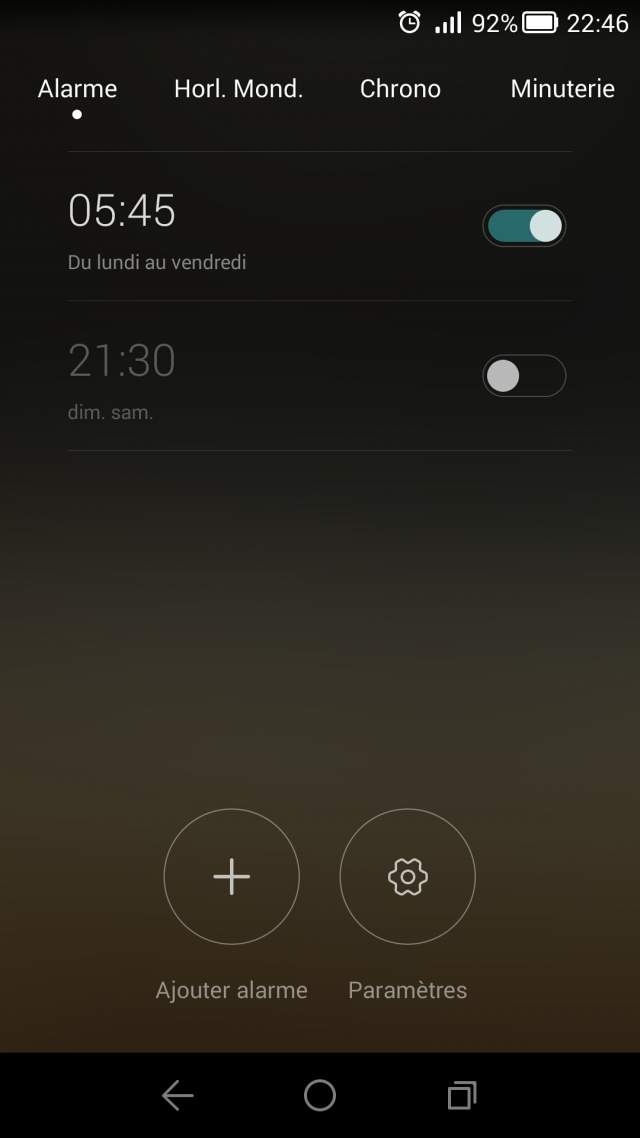Viewport: 640px width, 1138px height.
Task: Switch to the Horl. Mond. tab
Action: (238, 89)
